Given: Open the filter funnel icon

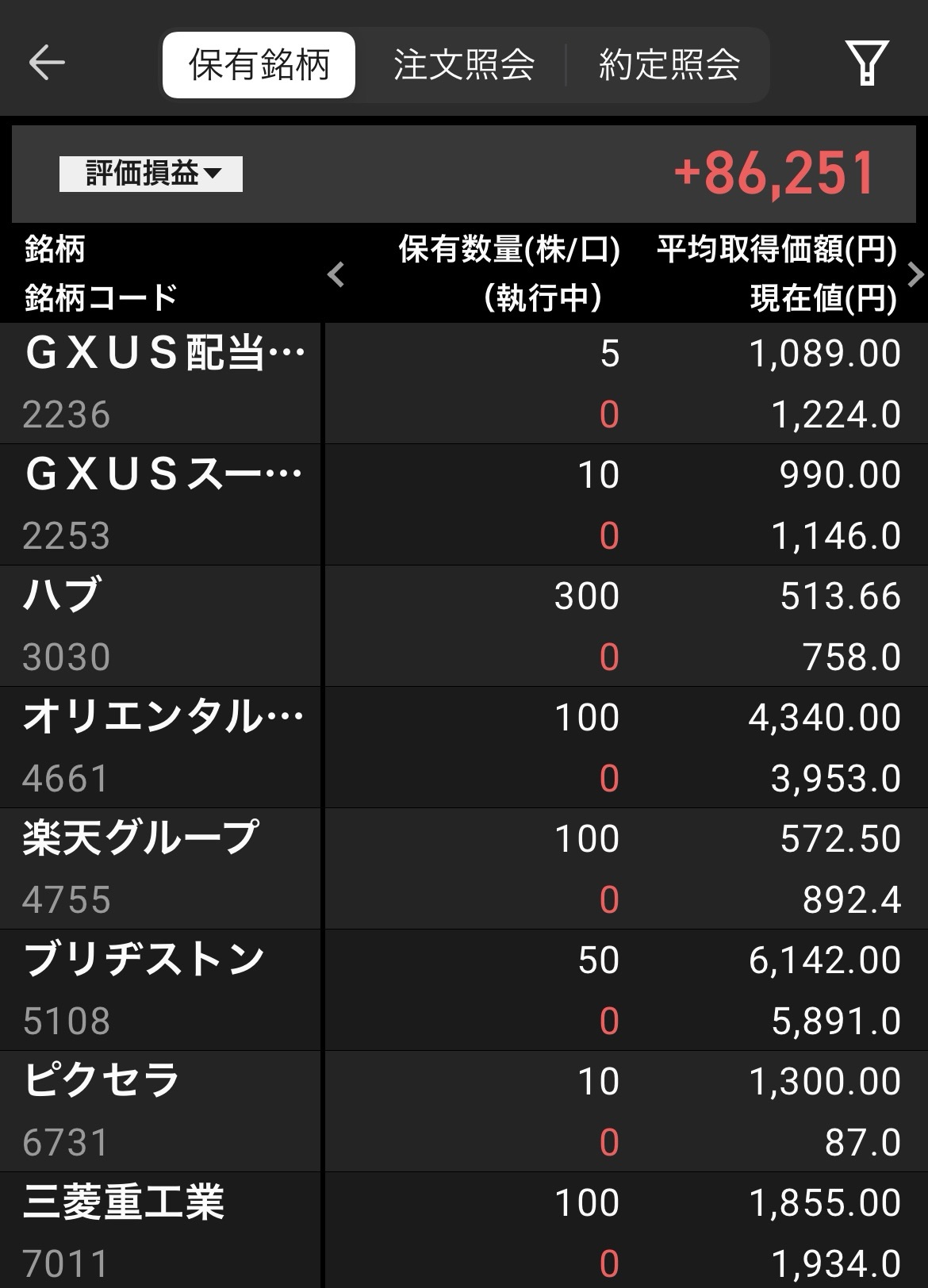Looking at the screenshot, I should pos(866,63).
